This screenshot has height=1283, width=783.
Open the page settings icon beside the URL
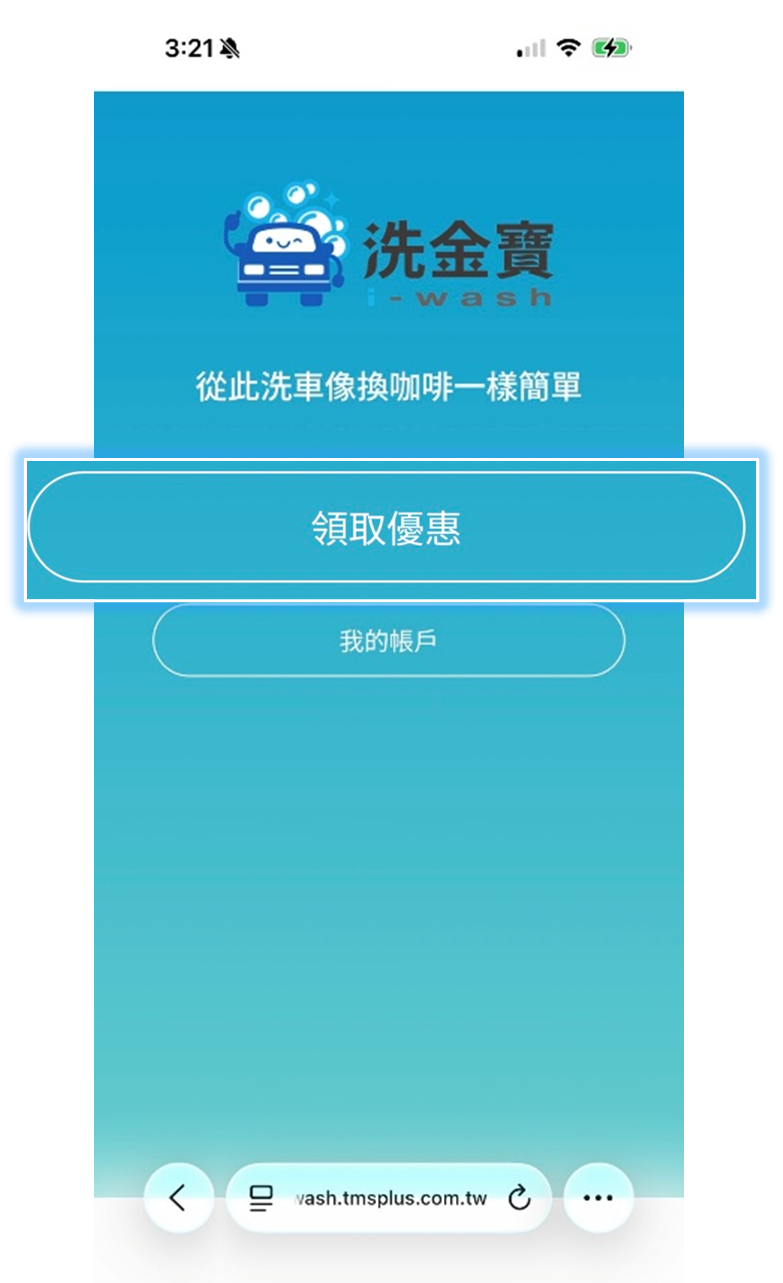click(261, 1198)
